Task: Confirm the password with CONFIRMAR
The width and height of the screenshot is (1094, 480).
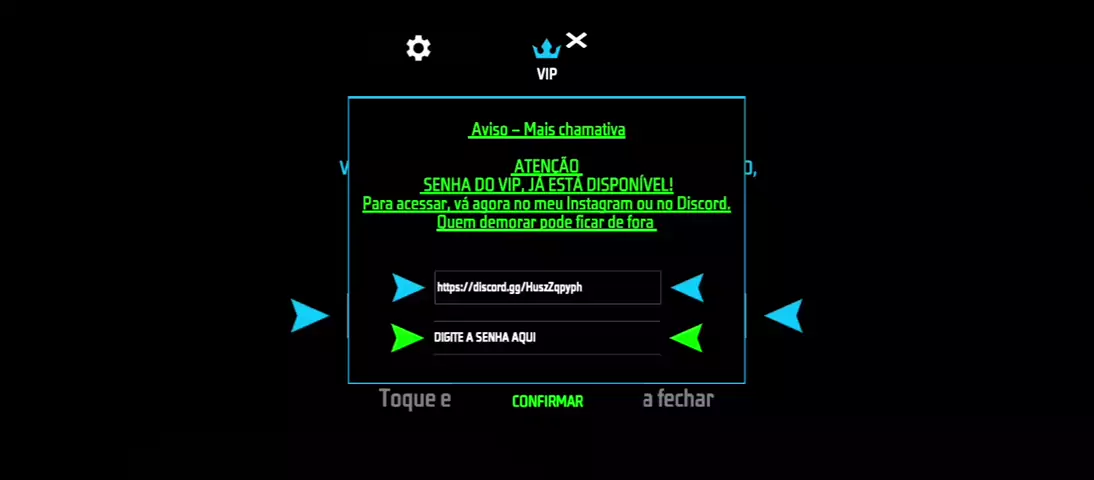Action: [547, 401]
